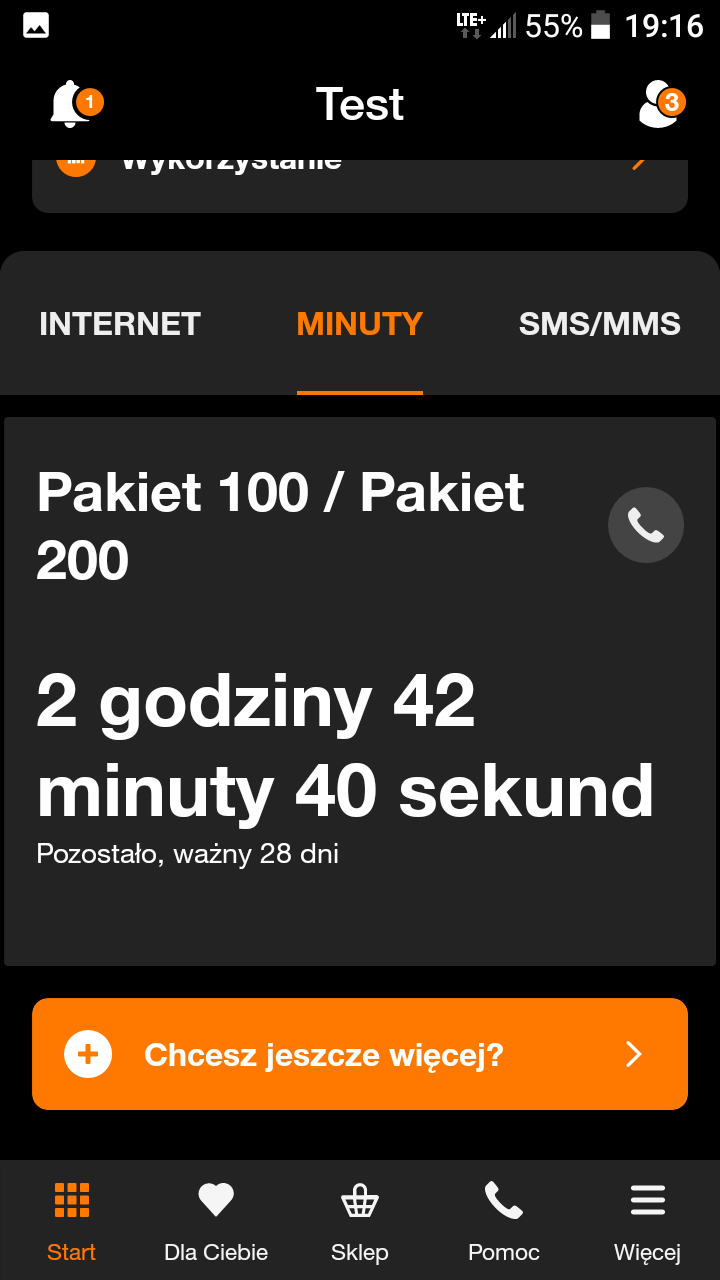Open the Więcej hamburger menu icon
The height and width of the screenshot is (1280, 720).
(x=647, y=1199)
